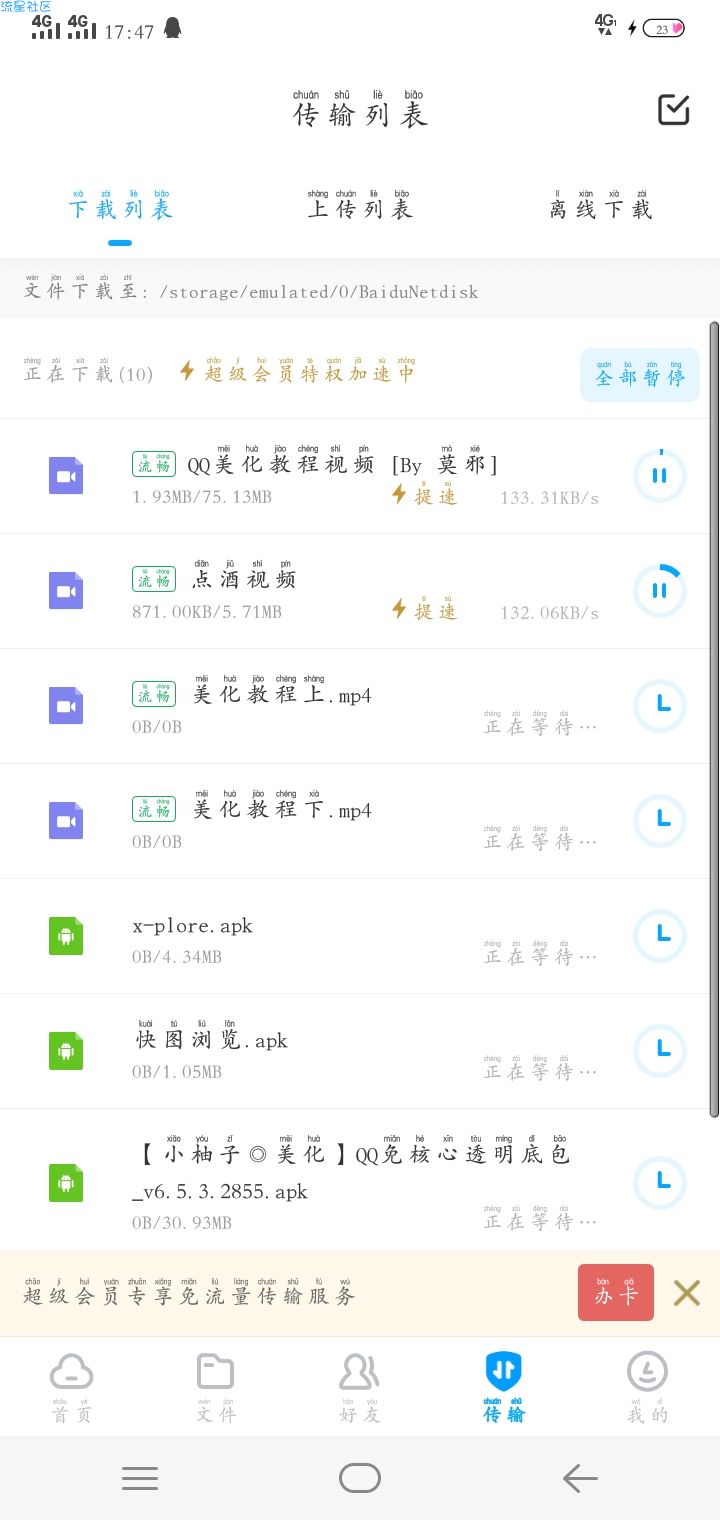The height and width of the screenshot is (1520, 720).
Task: Pause the QQ美化教程视频 download
Action: click(660, 476)
